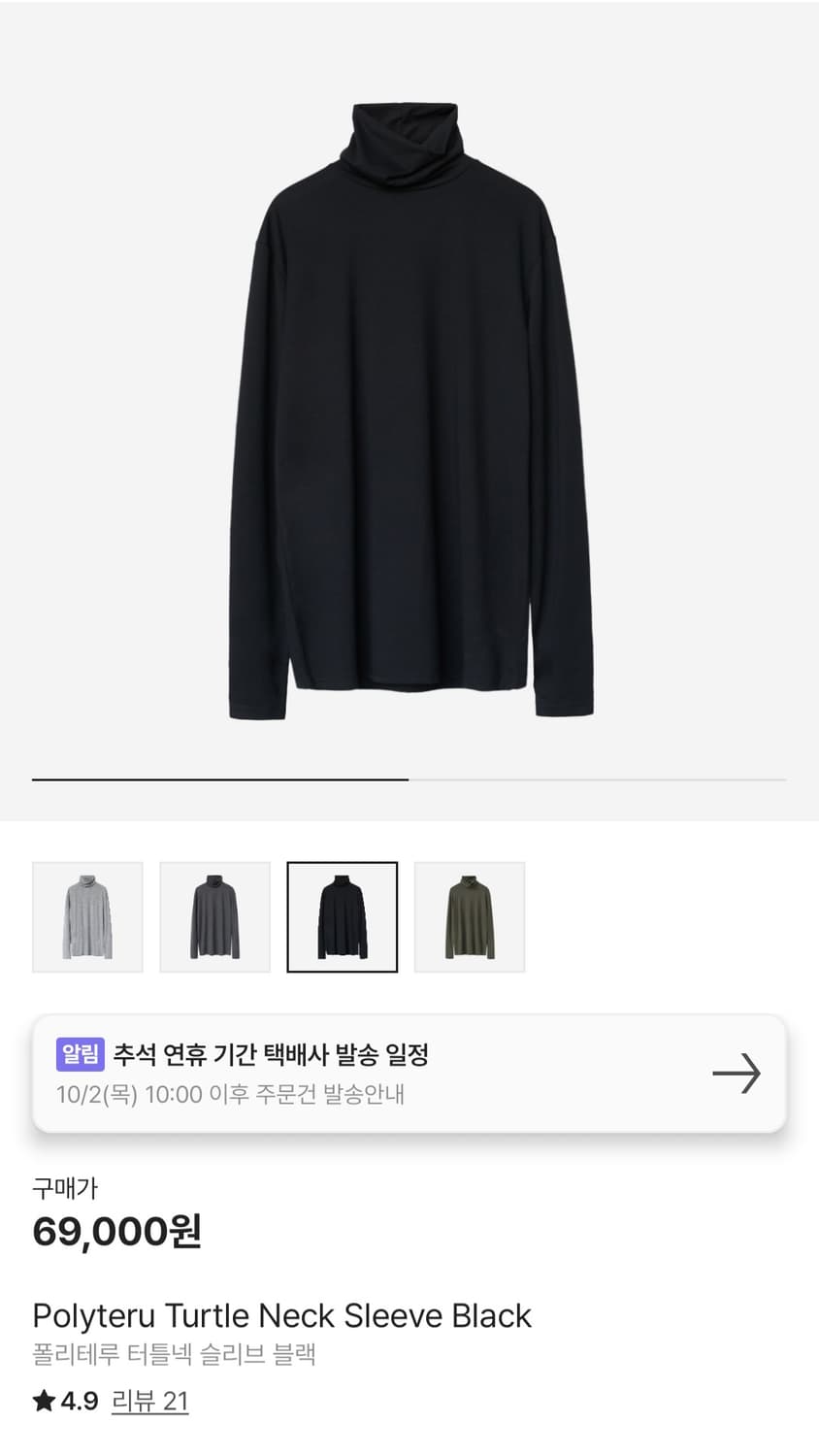Viewport: 819px width, 1456px height.
Task: Open the main black turtleneck product photo
Action: click(x=408, y=408)
